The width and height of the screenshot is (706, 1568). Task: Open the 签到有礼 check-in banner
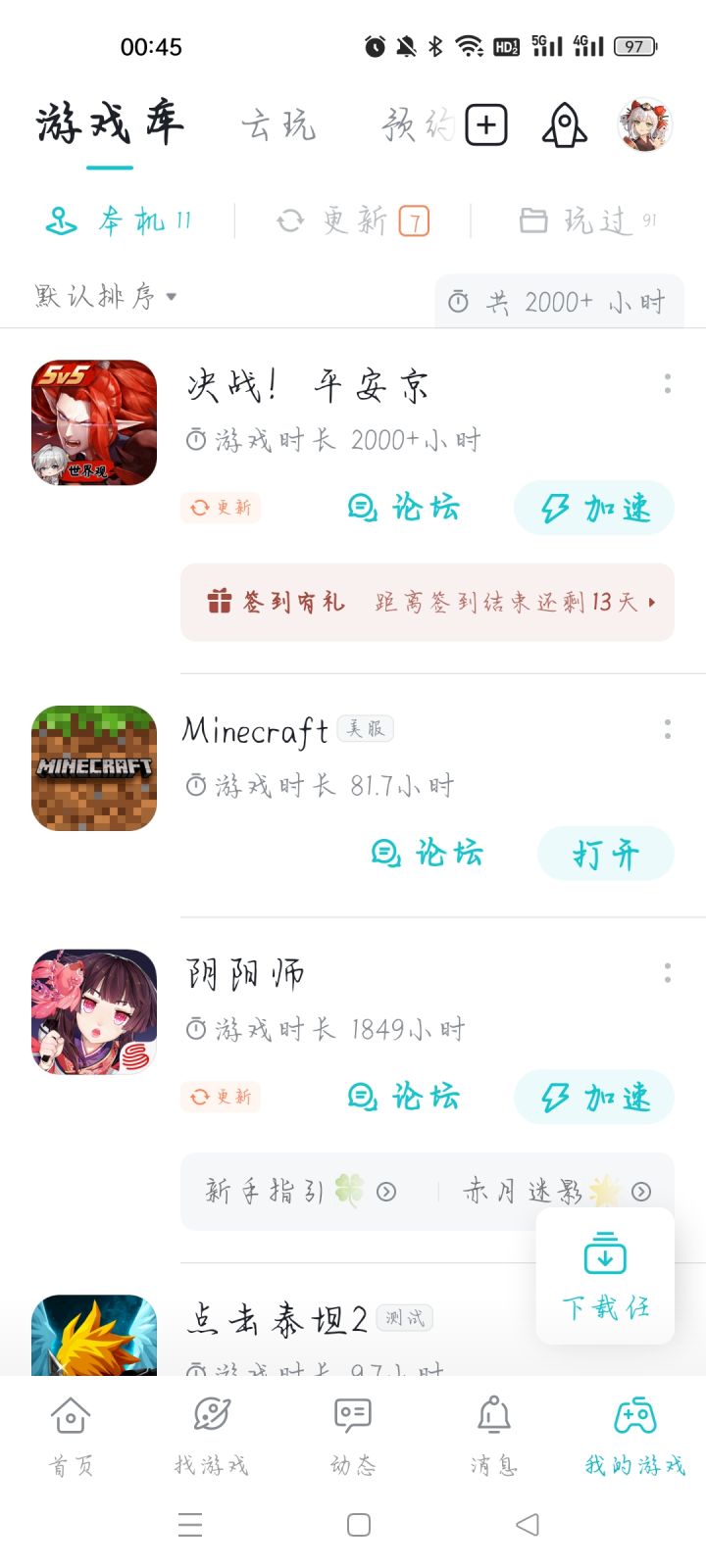(428, 602)
